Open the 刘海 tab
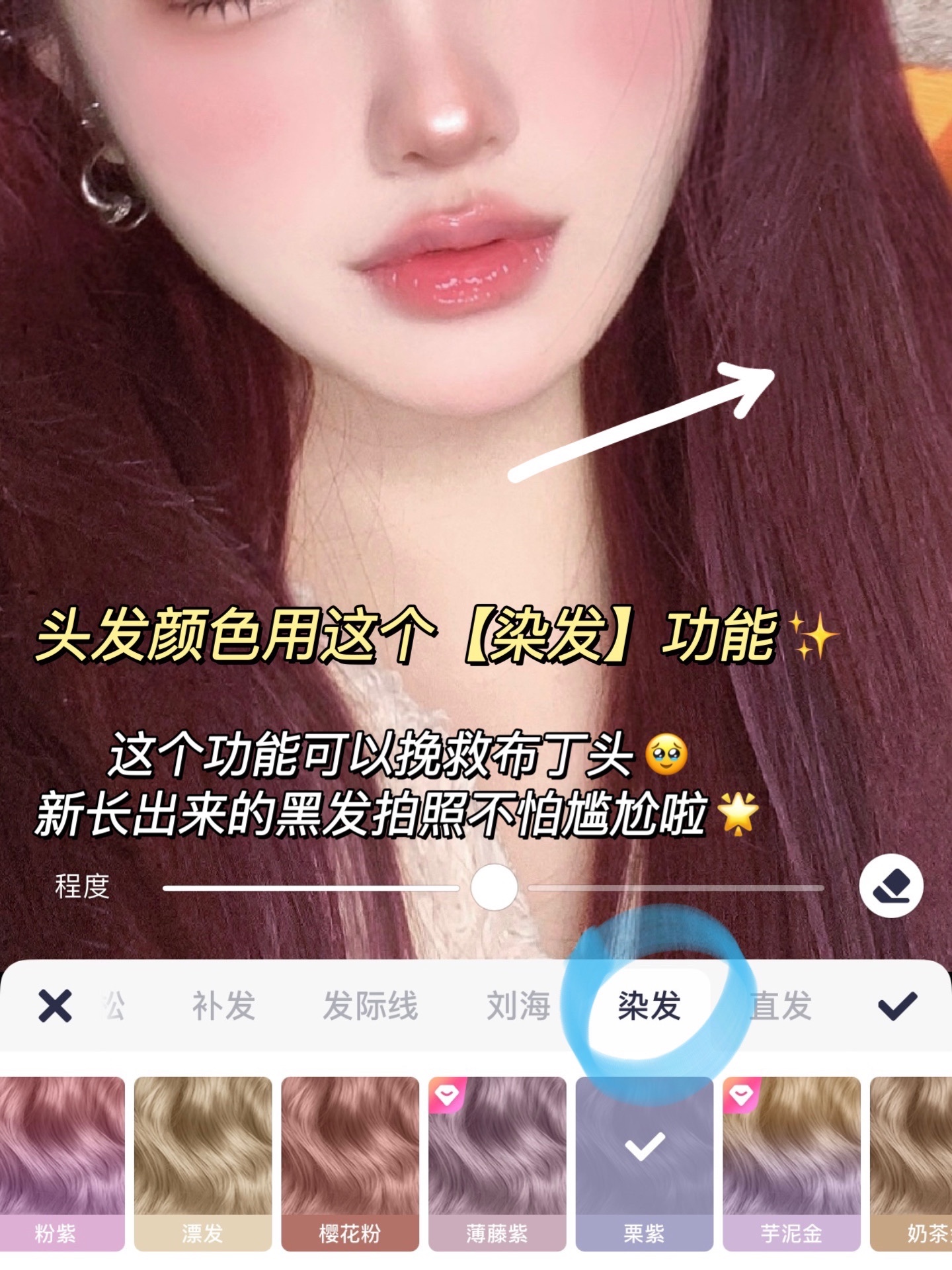 tap(518, 1006)
